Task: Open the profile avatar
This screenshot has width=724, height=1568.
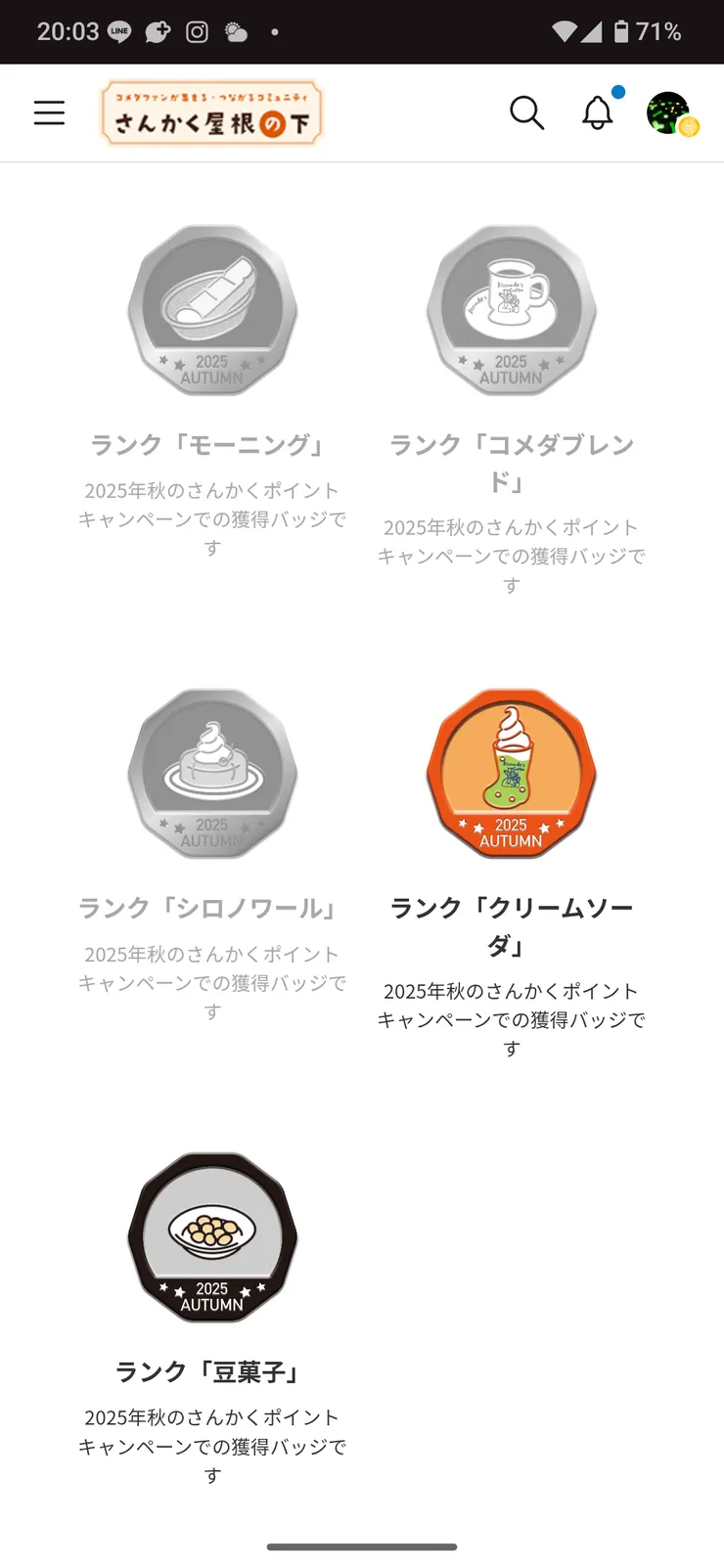Action: coord(670,113)
